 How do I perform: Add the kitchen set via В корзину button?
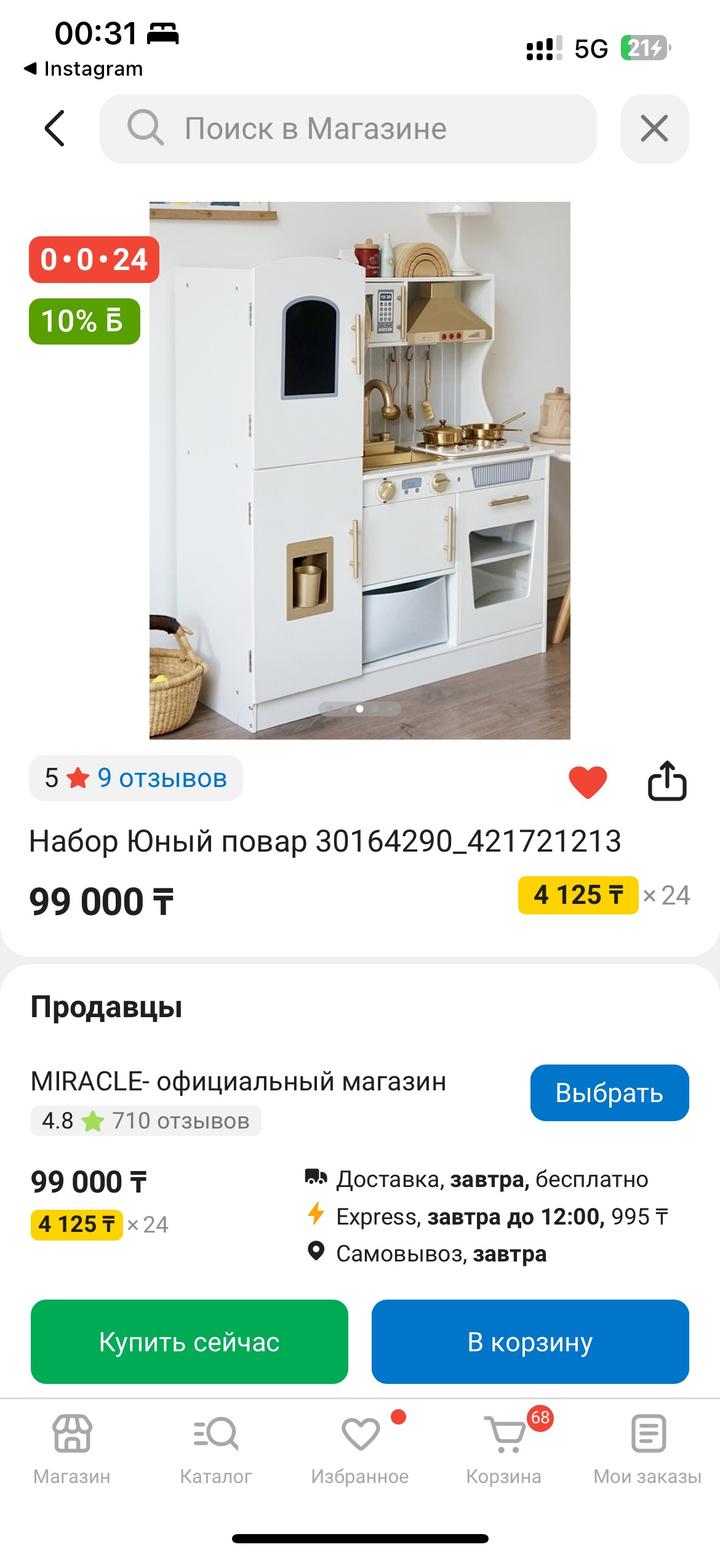[530, 1341]
